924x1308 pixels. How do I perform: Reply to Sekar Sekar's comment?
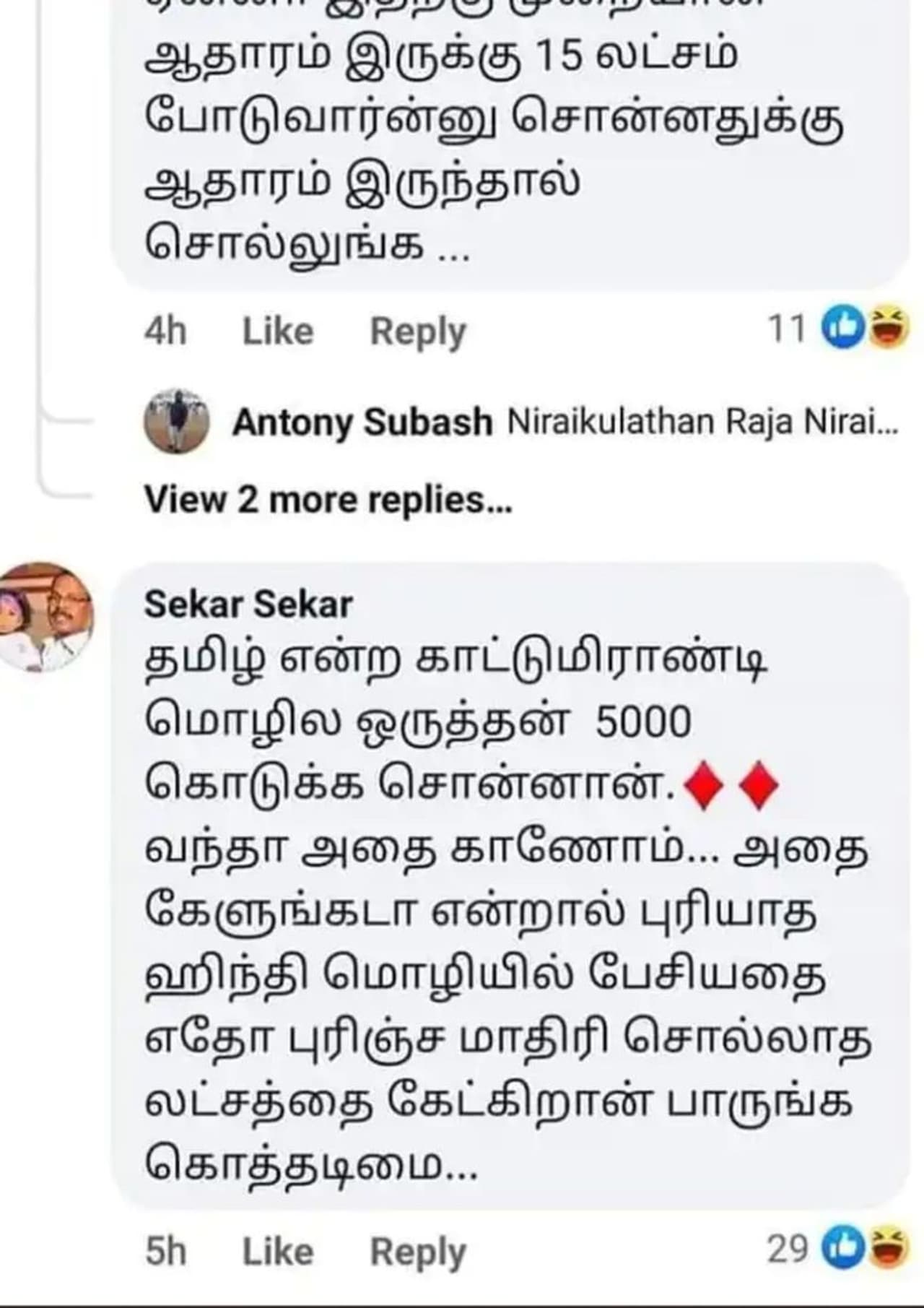coord(417,1251)
